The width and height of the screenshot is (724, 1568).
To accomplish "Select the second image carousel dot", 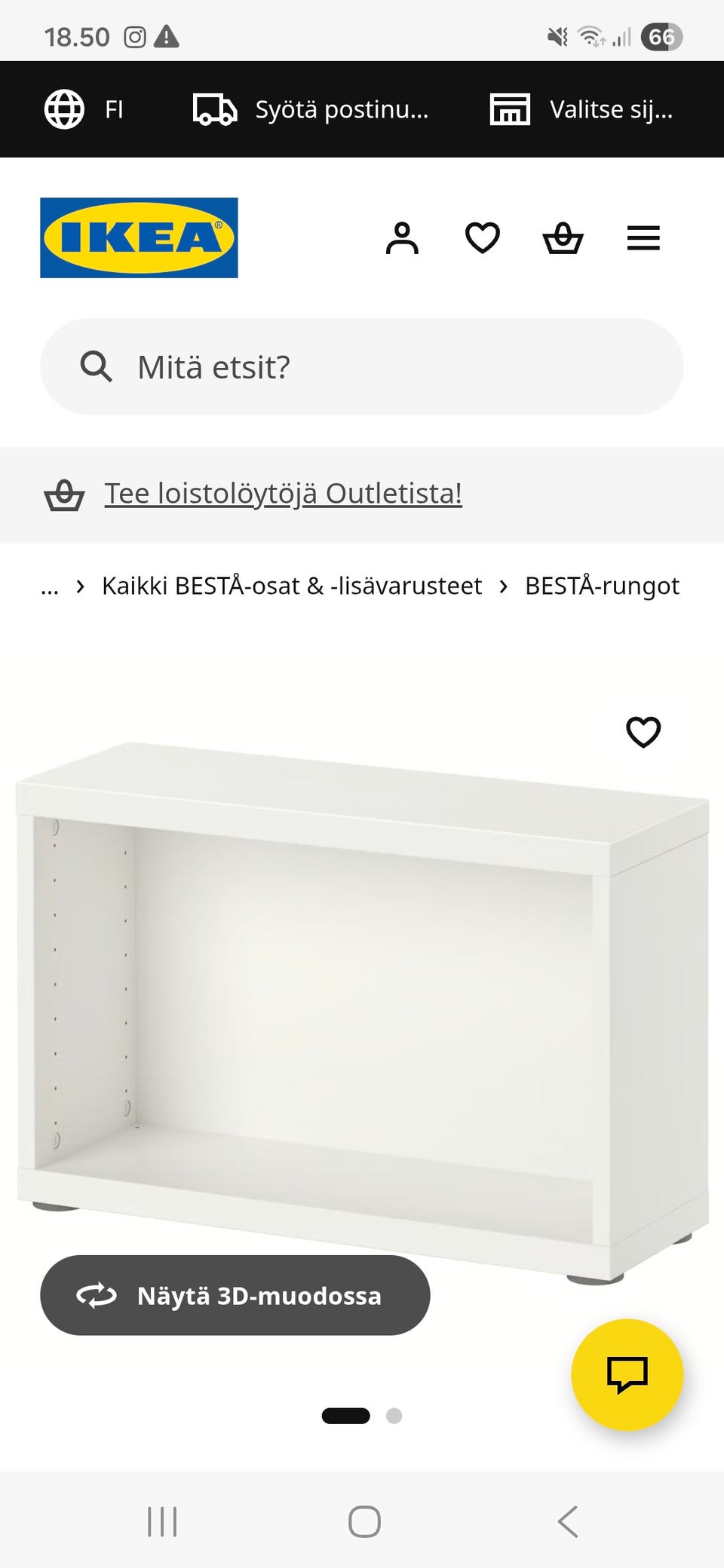I will (391, 1416).
